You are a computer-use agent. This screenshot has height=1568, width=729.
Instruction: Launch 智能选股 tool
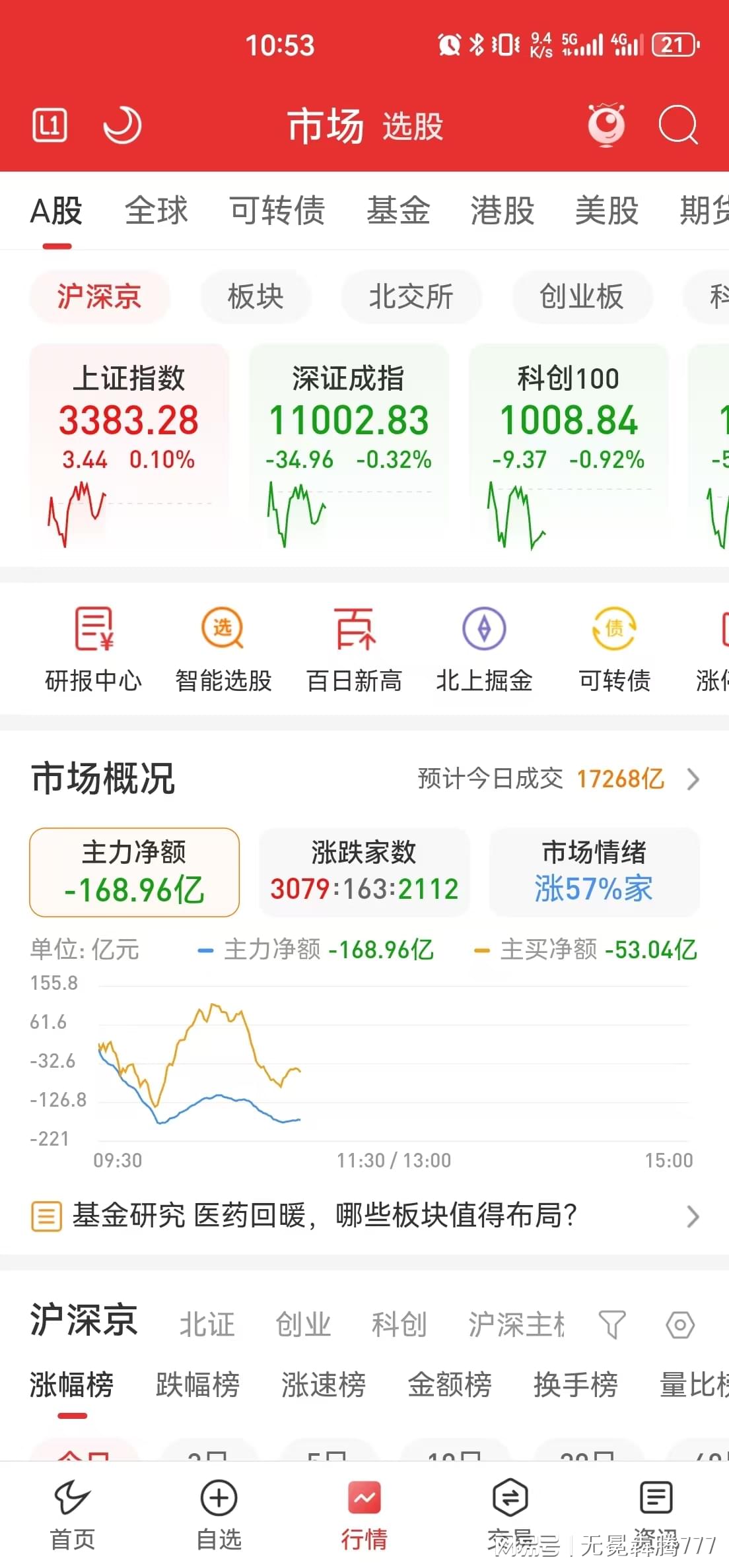tap(223, 648)
